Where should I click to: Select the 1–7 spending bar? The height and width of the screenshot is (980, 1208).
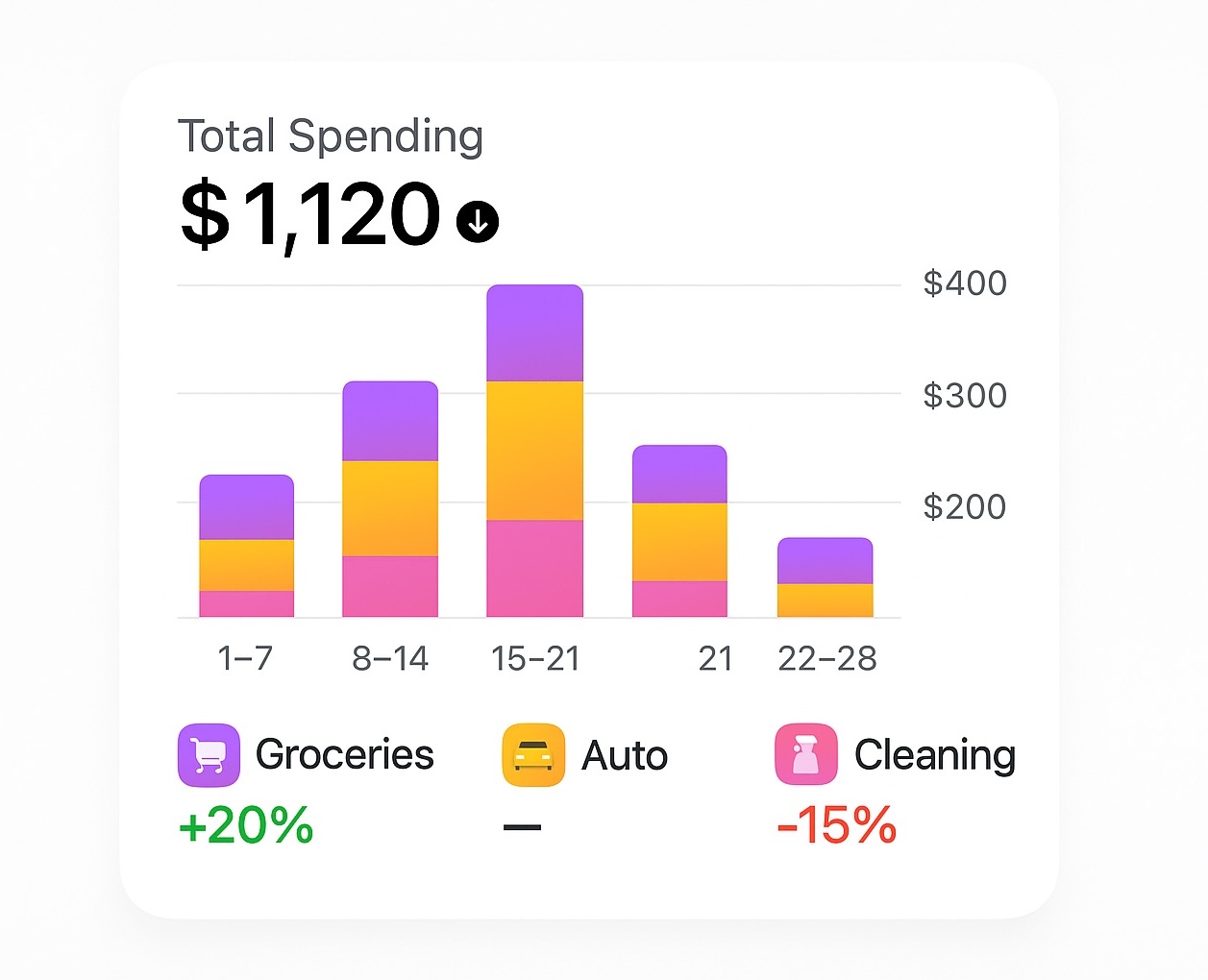(246, 546)
